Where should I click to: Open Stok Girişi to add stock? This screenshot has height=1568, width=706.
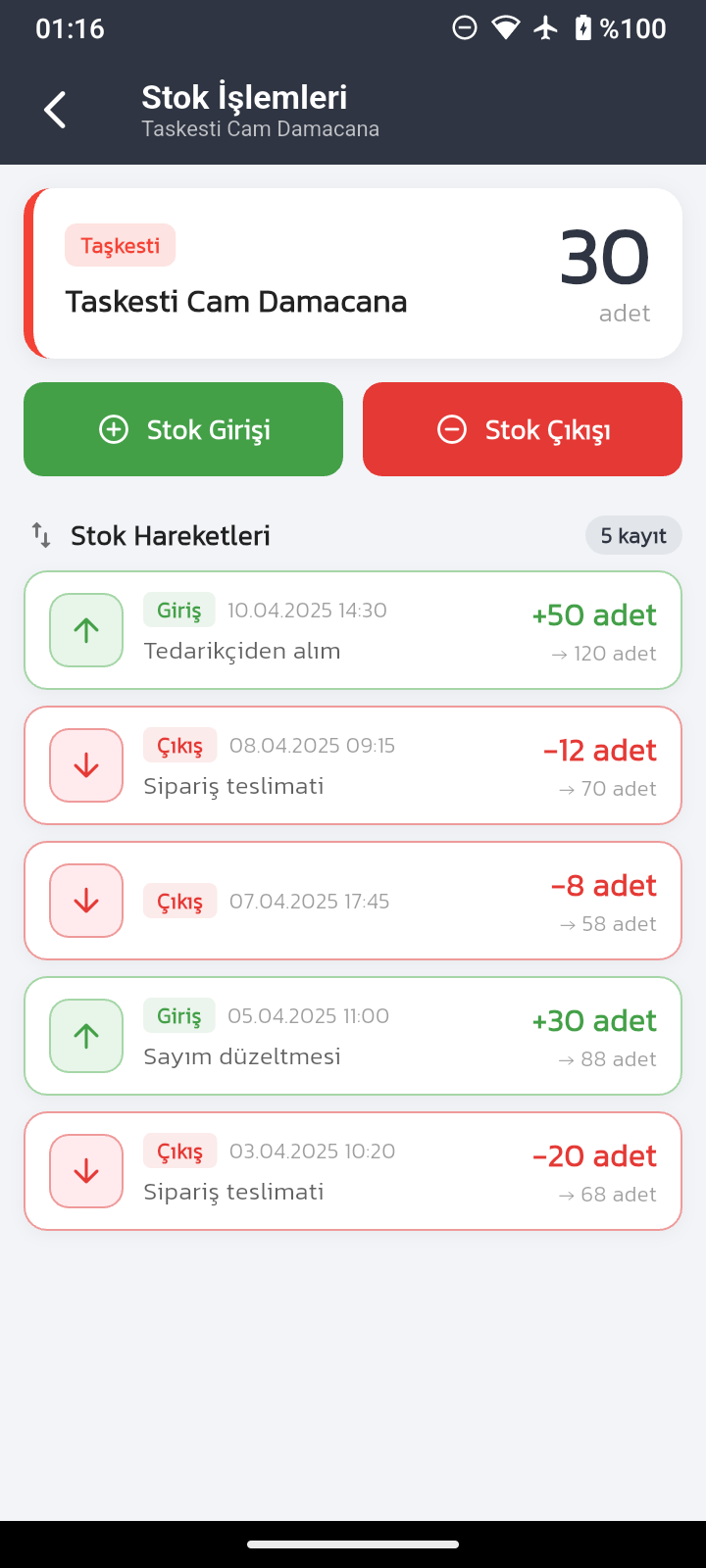coord(182,428)
